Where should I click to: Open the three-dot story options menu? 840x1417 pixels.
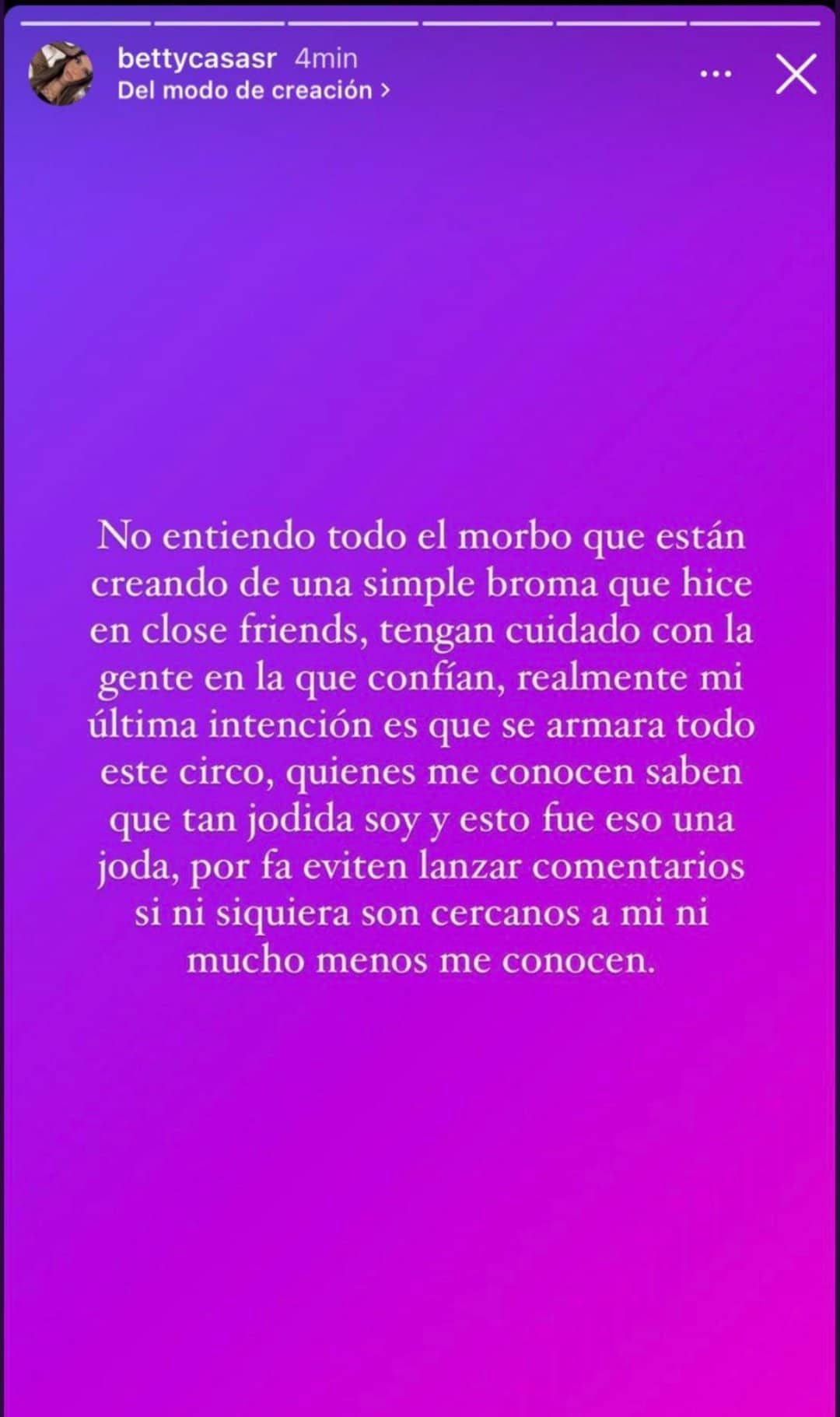pyautogui.click(x=716, y=75)
